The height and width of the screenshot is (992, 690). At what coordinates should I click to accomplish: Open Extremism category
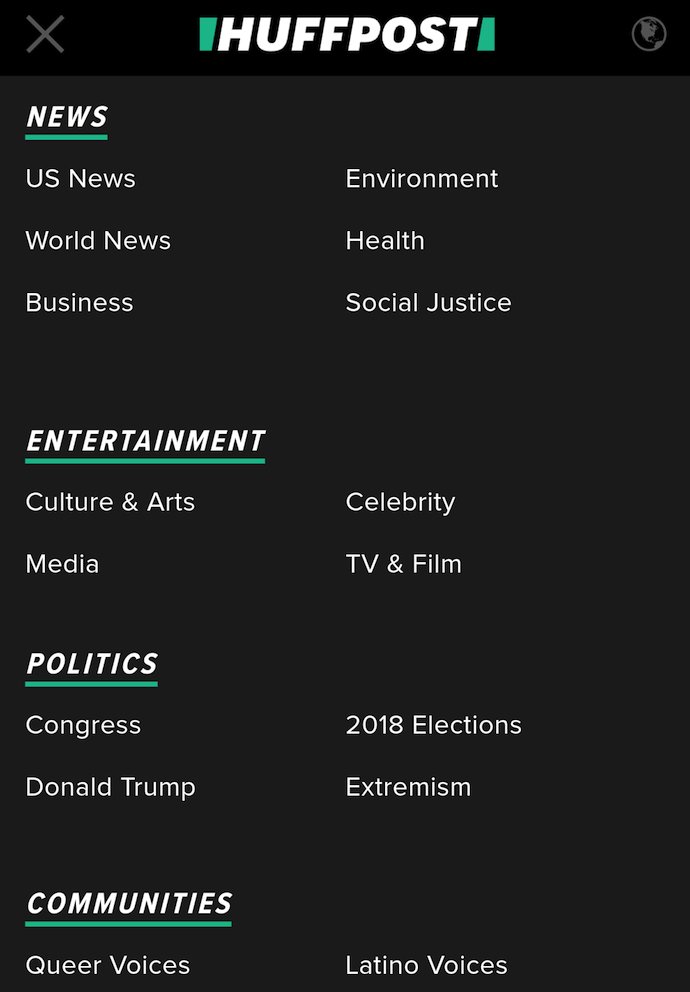click(x=408, y=787)
